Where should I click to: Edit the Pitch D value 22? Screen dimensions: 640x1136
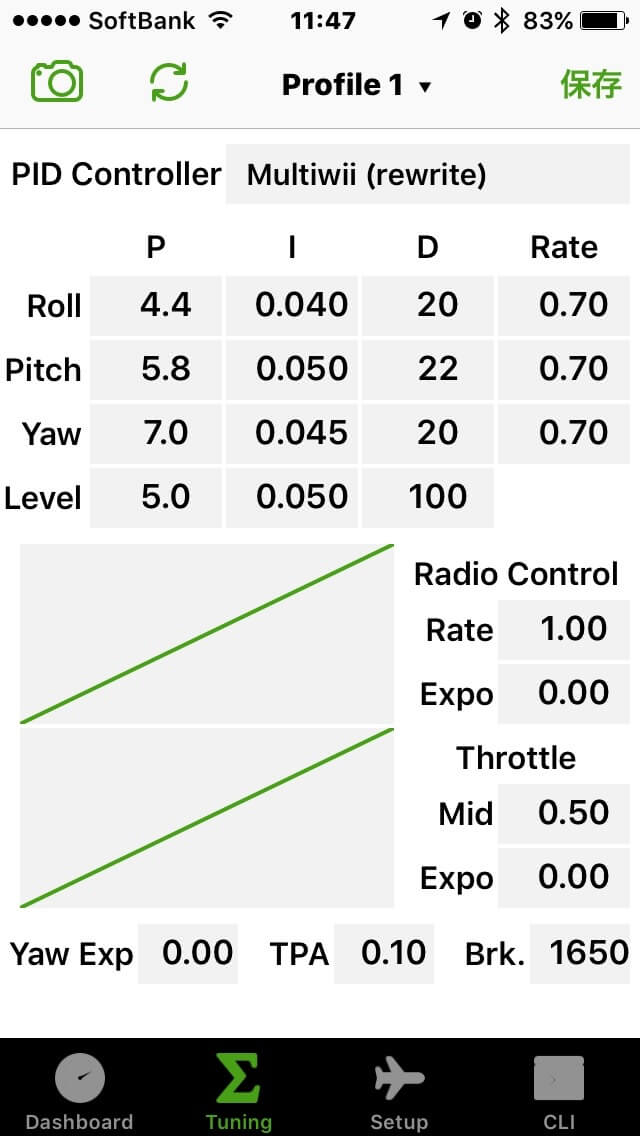pos(428,369)
